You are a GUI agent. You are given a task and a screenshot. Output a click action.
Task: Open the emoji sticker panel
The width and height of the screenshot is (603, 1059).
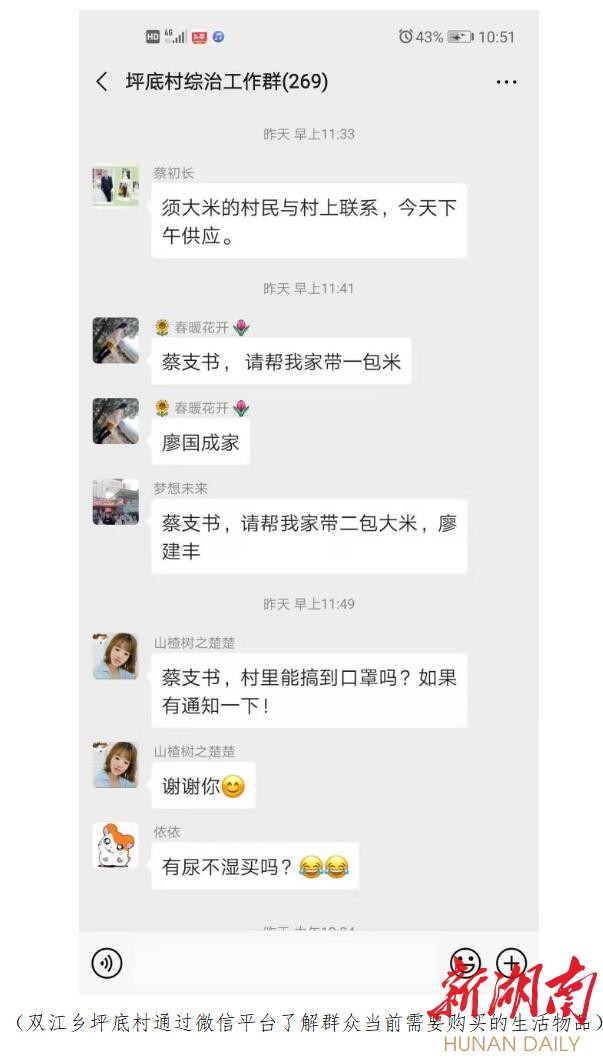[x=465, y=963]
